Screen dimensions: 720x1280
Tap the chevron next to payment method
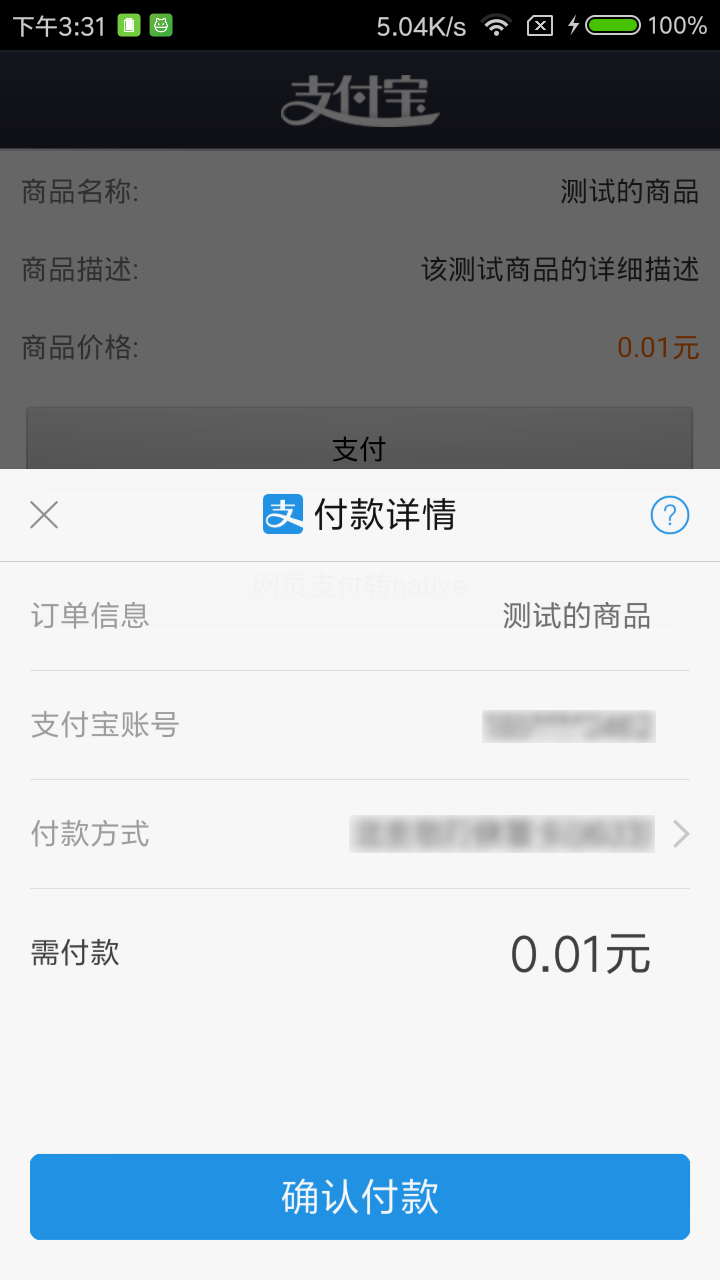pos(679,833)
